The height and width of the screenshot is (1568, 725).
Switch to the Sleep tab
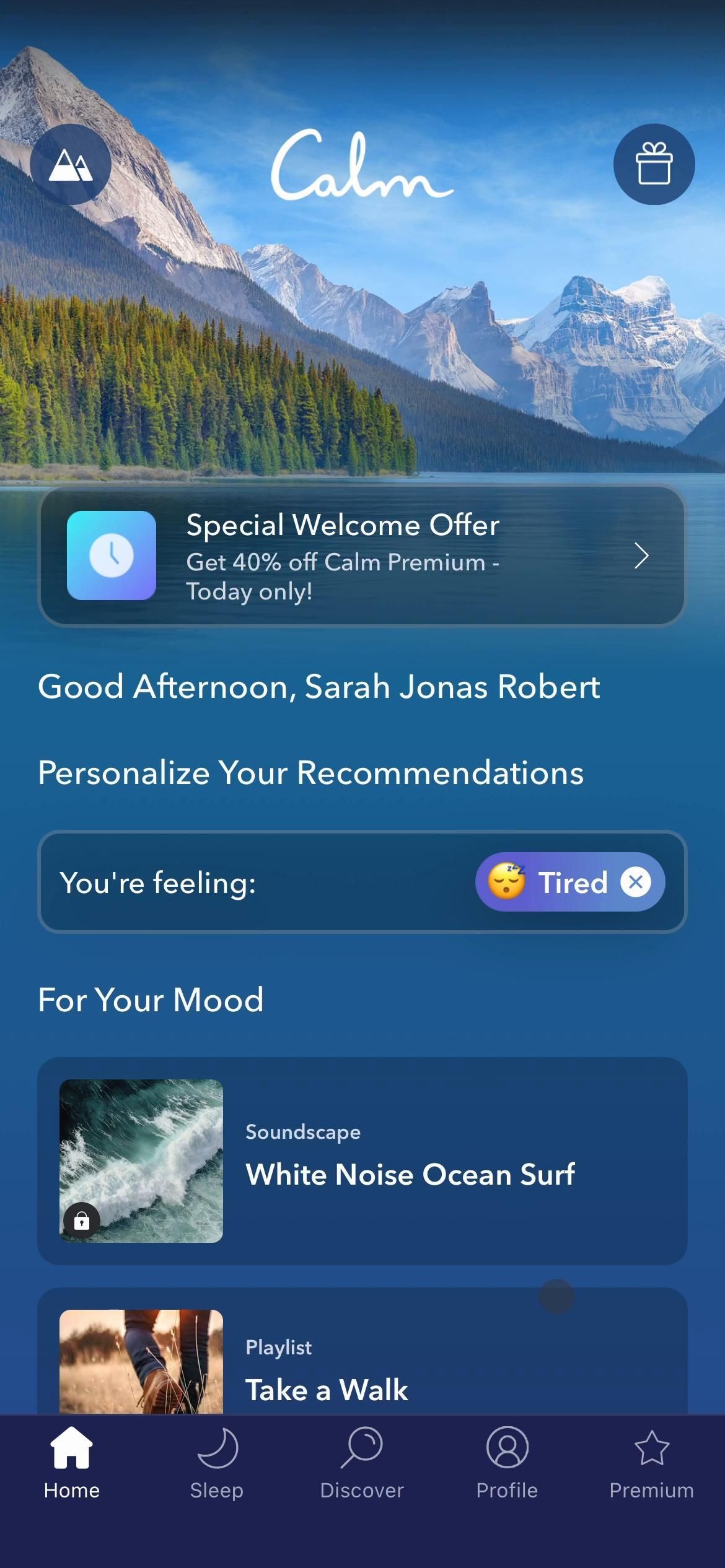point(217,1463)
